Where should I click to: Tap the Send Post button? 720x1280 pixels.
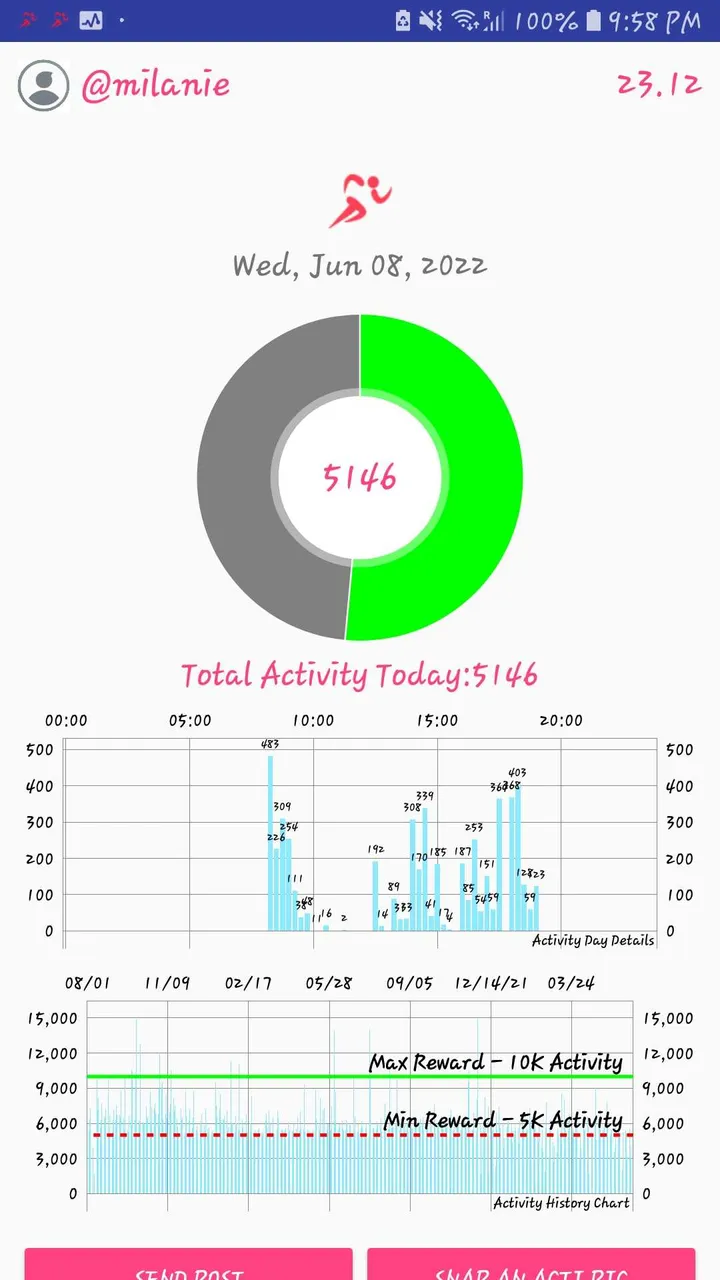[x=189, y=1264]
